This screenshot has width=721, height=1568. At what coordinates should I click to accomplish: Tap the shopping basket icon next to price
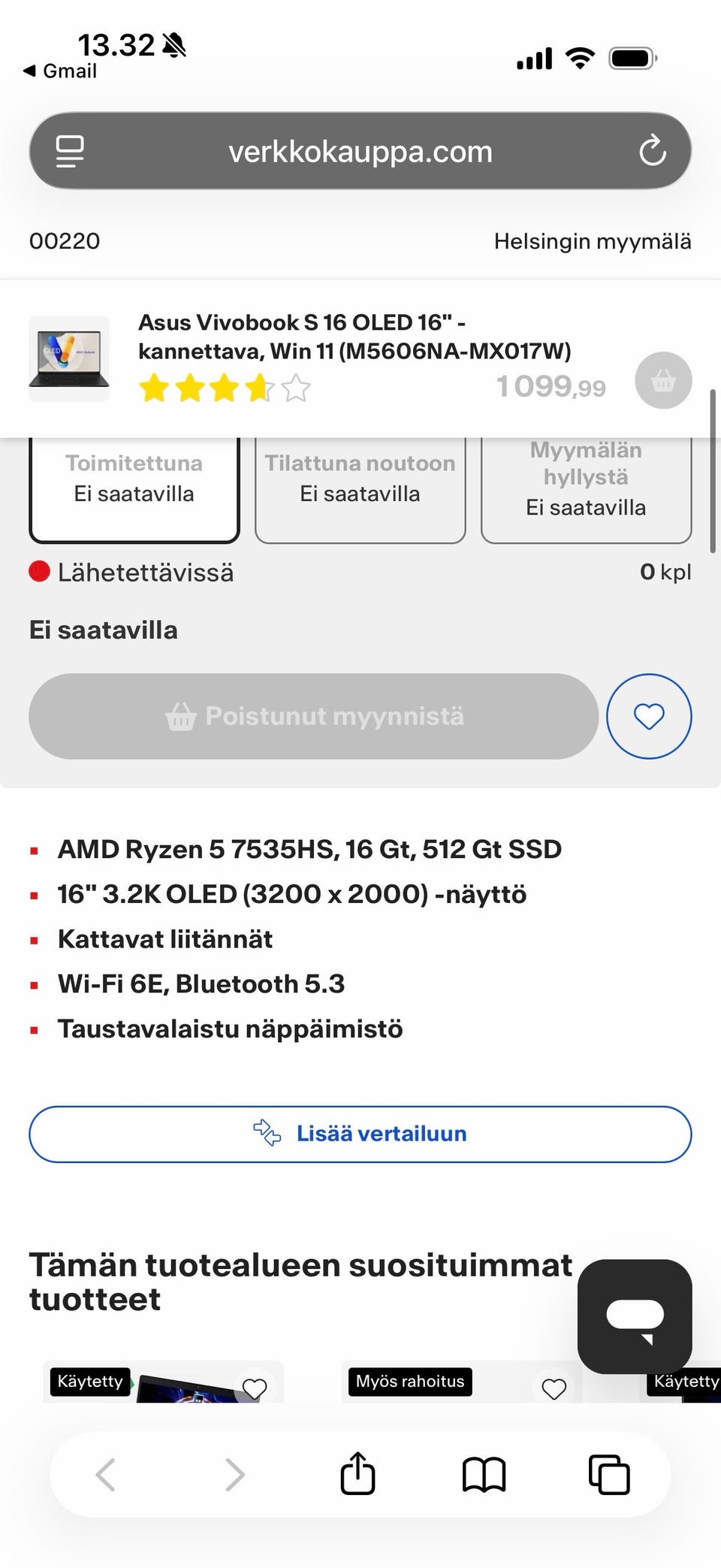[x=663, y=381]
